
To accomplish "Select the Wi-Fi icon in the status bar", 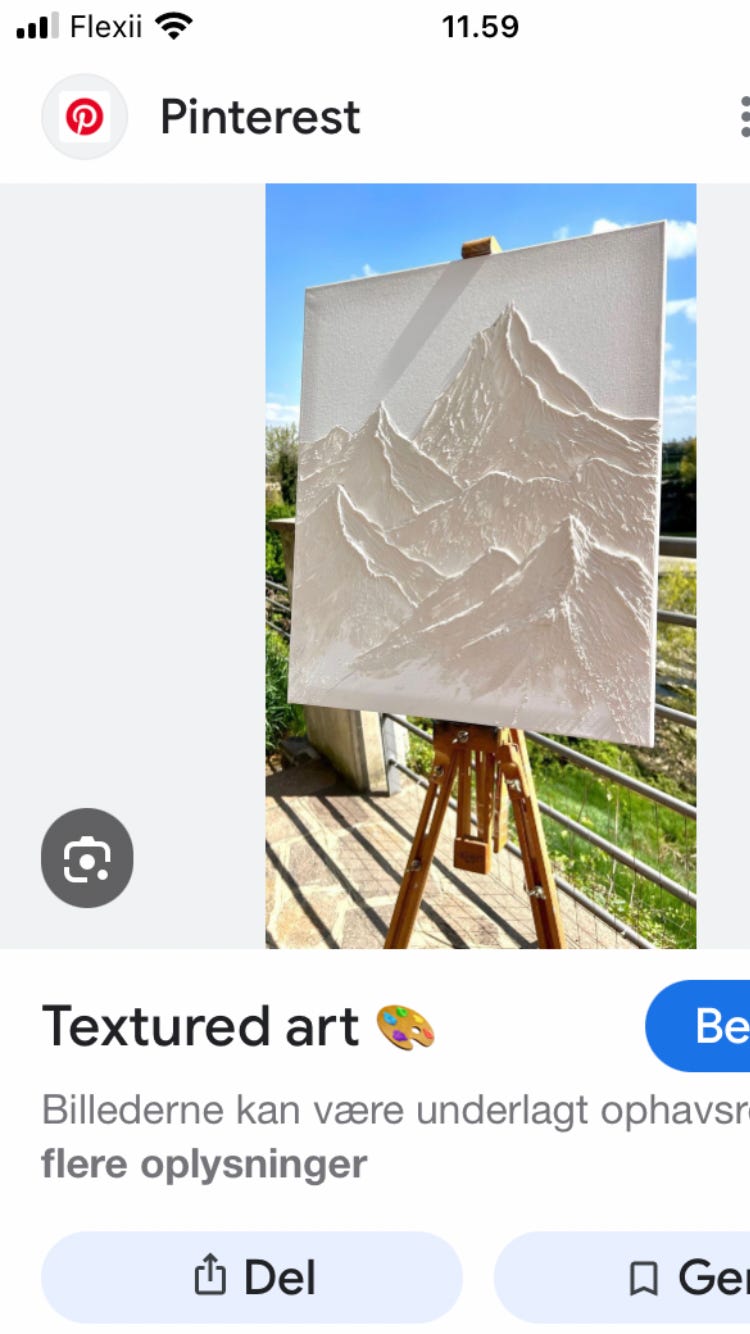I will tap(173, 25).
